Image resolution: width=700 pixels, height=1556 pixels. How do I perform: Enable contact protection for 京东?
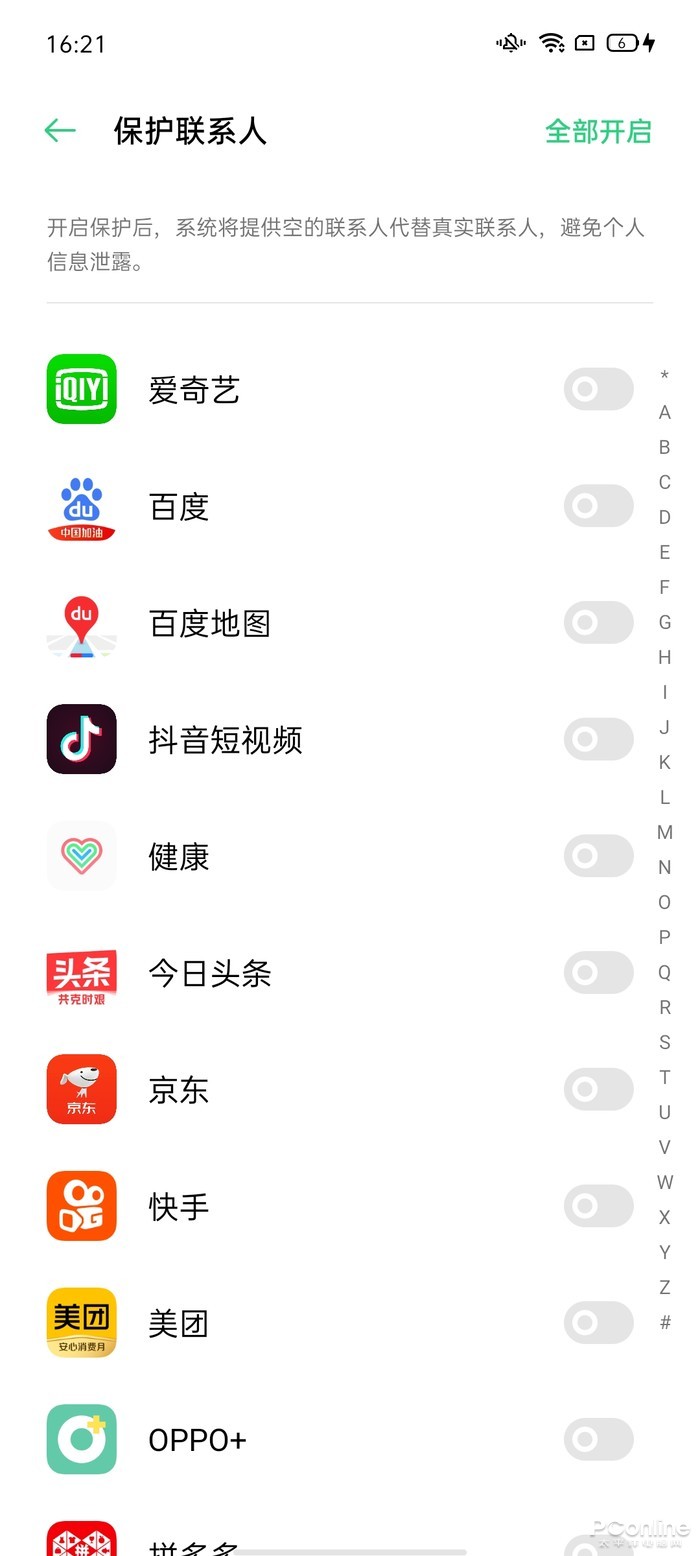coord(598,1089)
